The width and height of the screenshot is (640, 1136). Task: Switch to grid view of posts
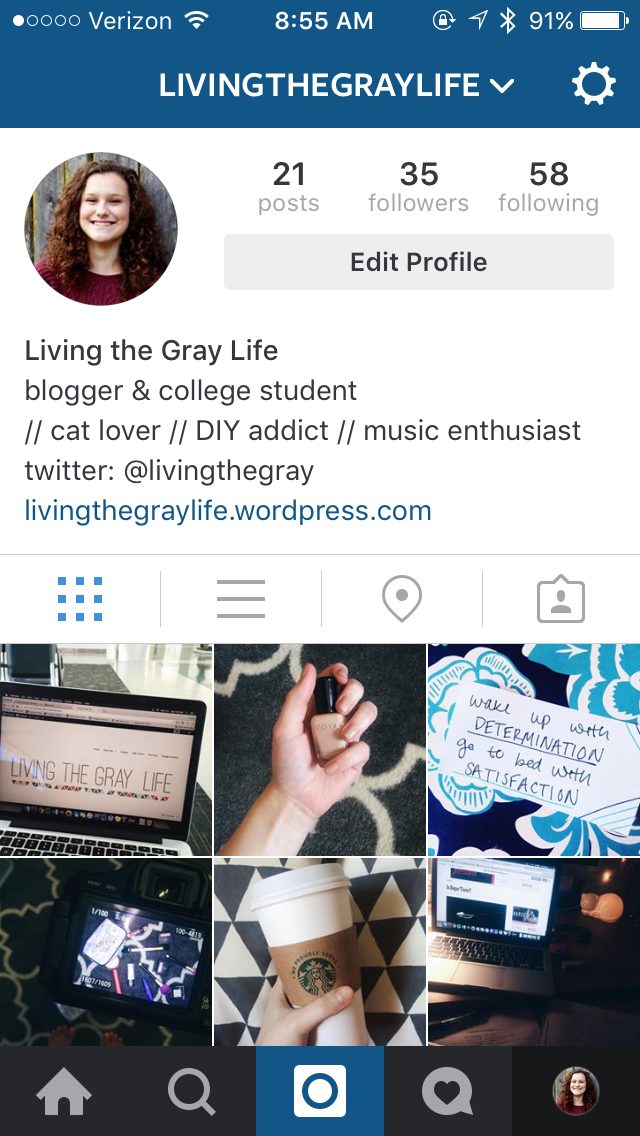coord(80,599)
